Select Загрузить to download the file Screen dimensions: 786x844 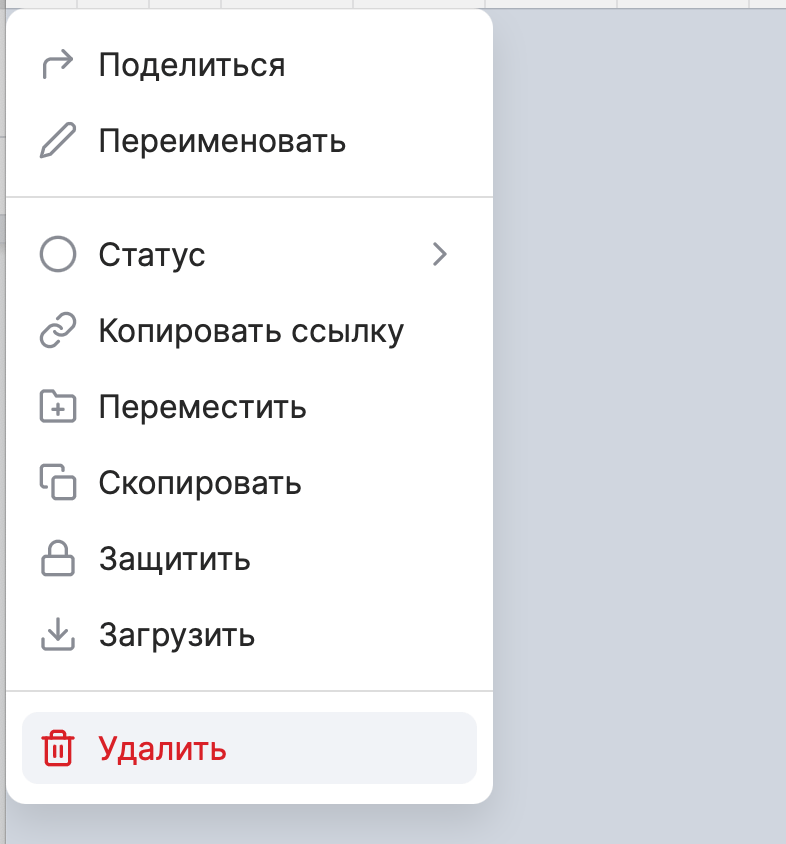point(176,635)
